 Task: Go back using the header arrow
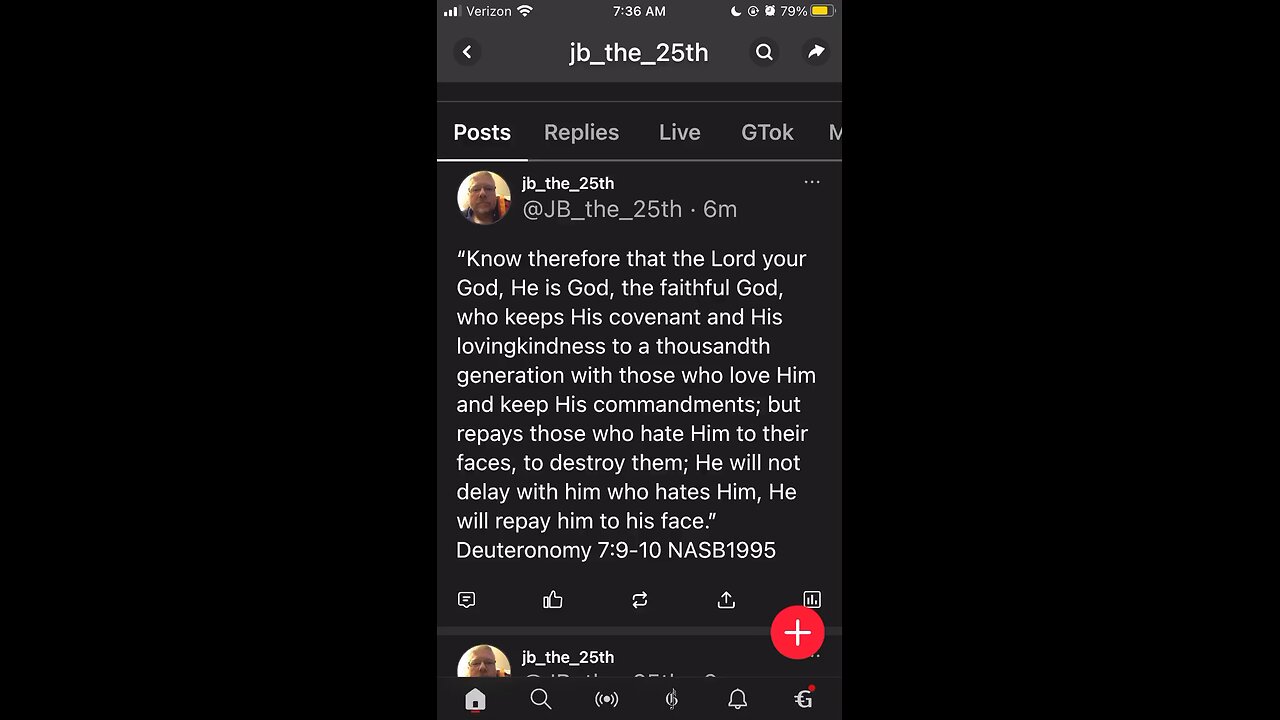tap(467, 52)
